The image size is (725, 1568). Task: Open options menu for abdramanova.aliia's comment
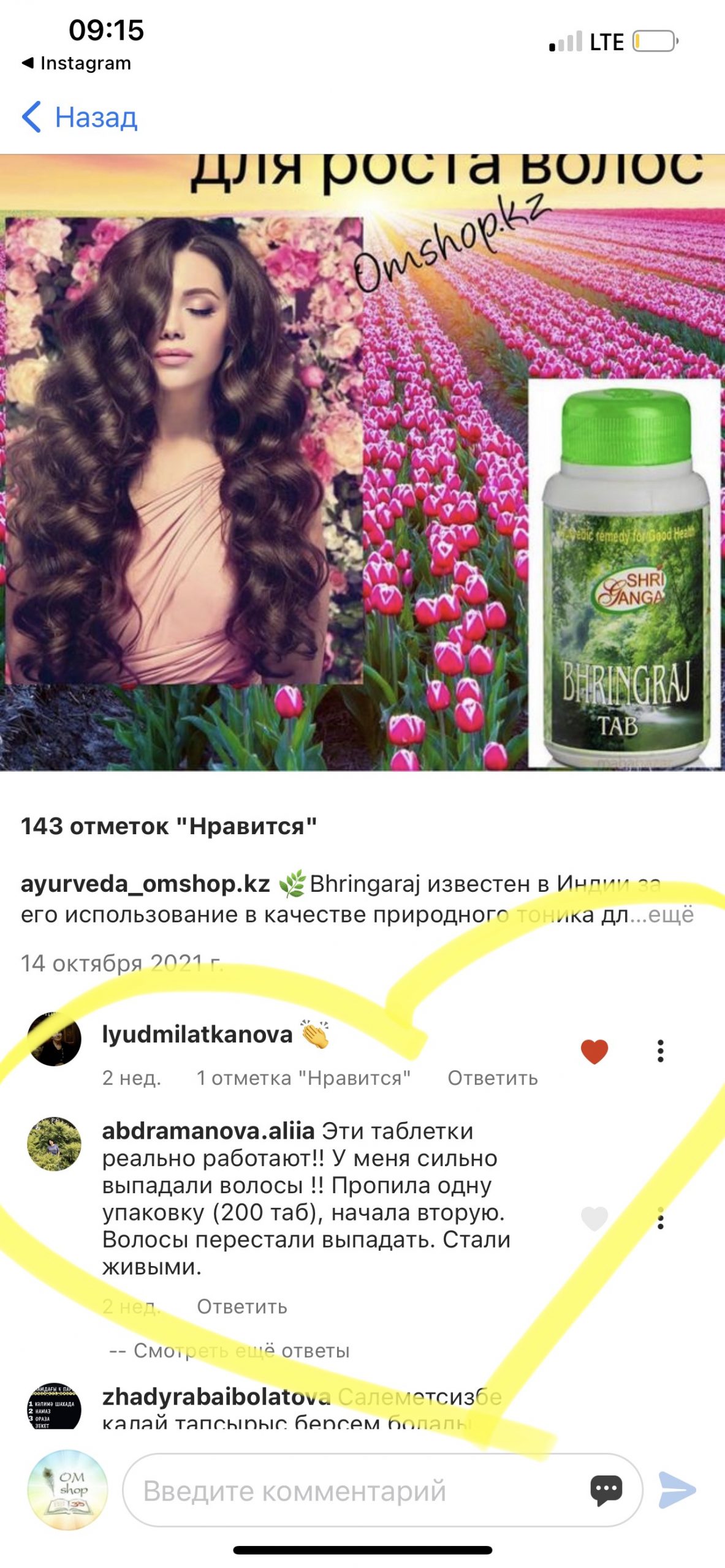click(x=660, y=1218)
